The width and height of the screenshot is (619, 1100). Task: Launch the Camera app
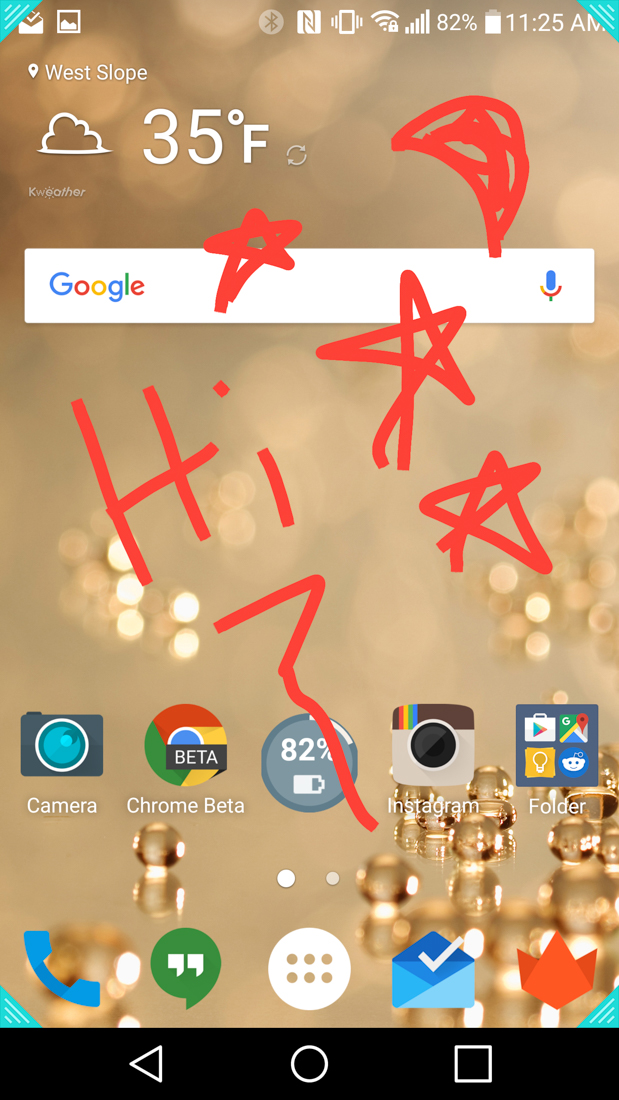click(62, 745)
